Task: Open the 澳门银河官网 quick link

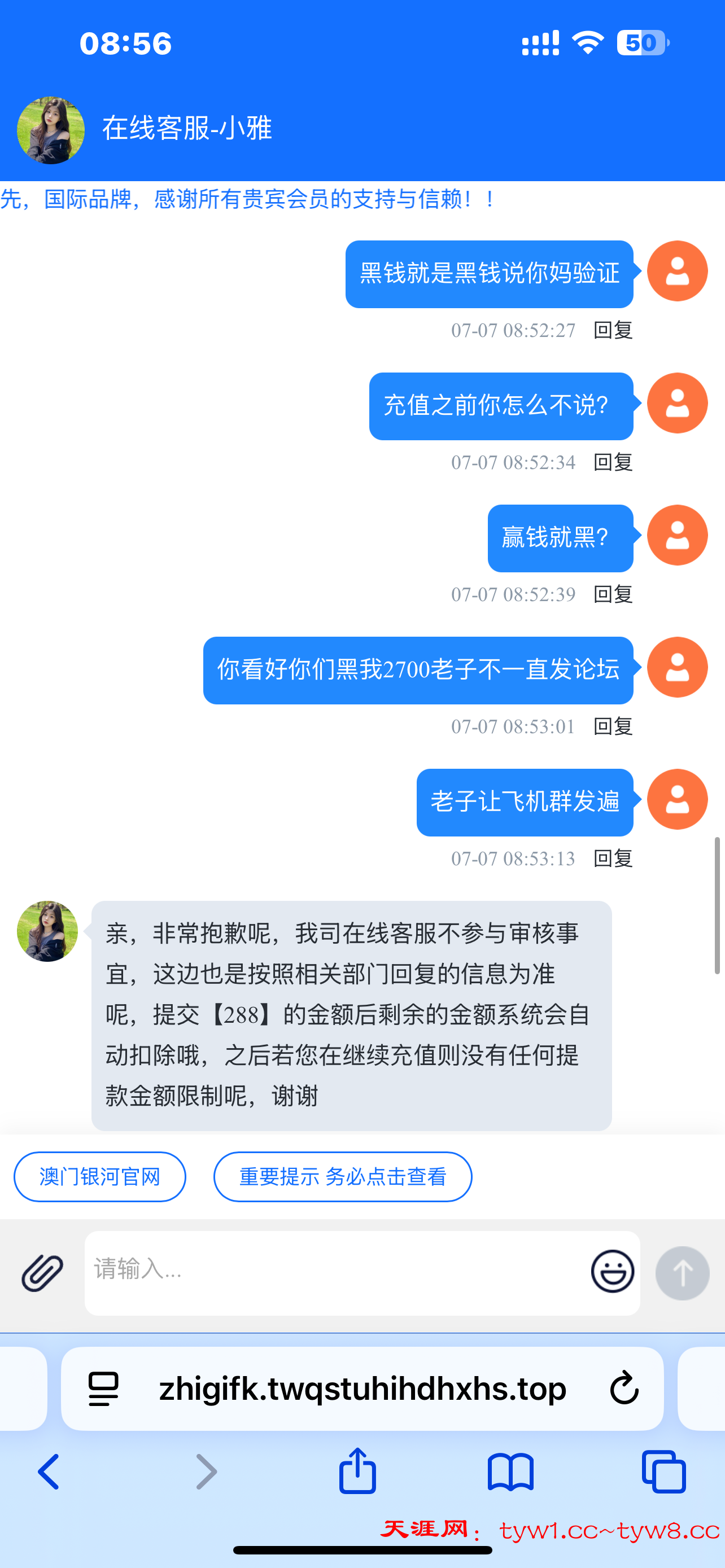Action: (100, 1177)
